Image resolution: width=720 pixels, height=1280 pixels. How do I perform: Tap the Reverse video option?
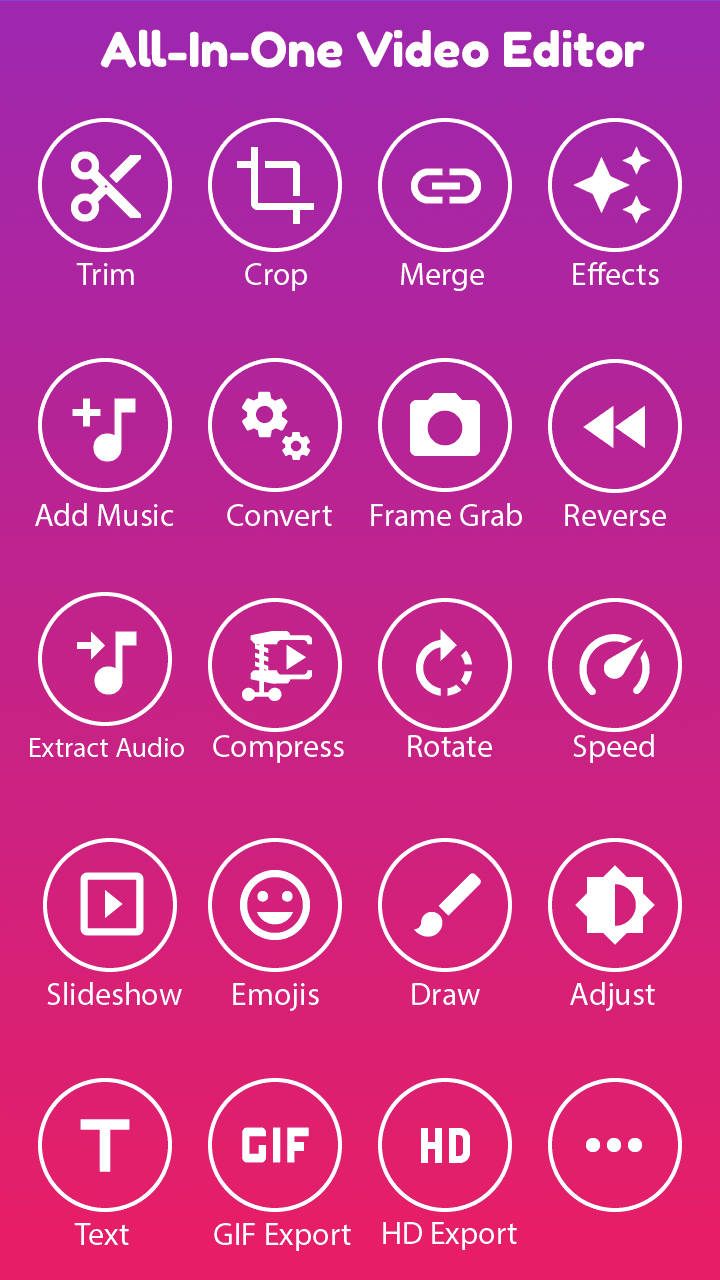(615, 425)
